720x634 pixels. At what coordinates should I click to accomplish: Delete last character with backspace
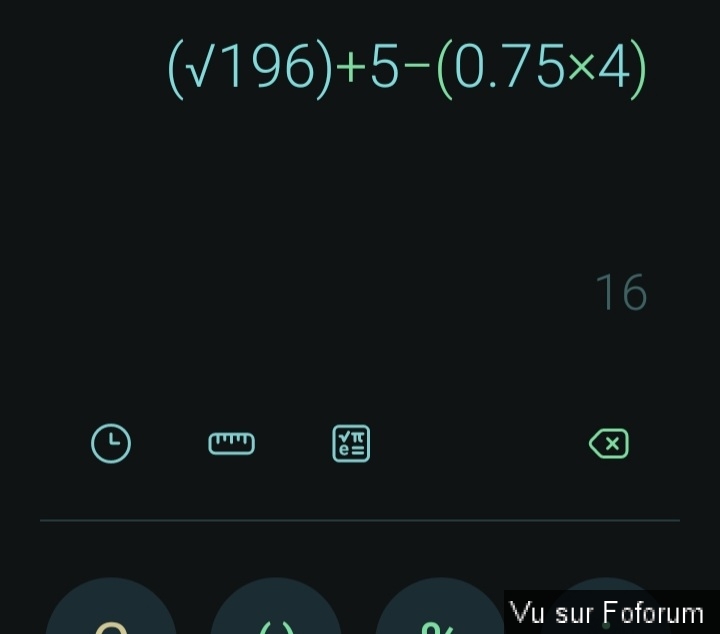609,443
